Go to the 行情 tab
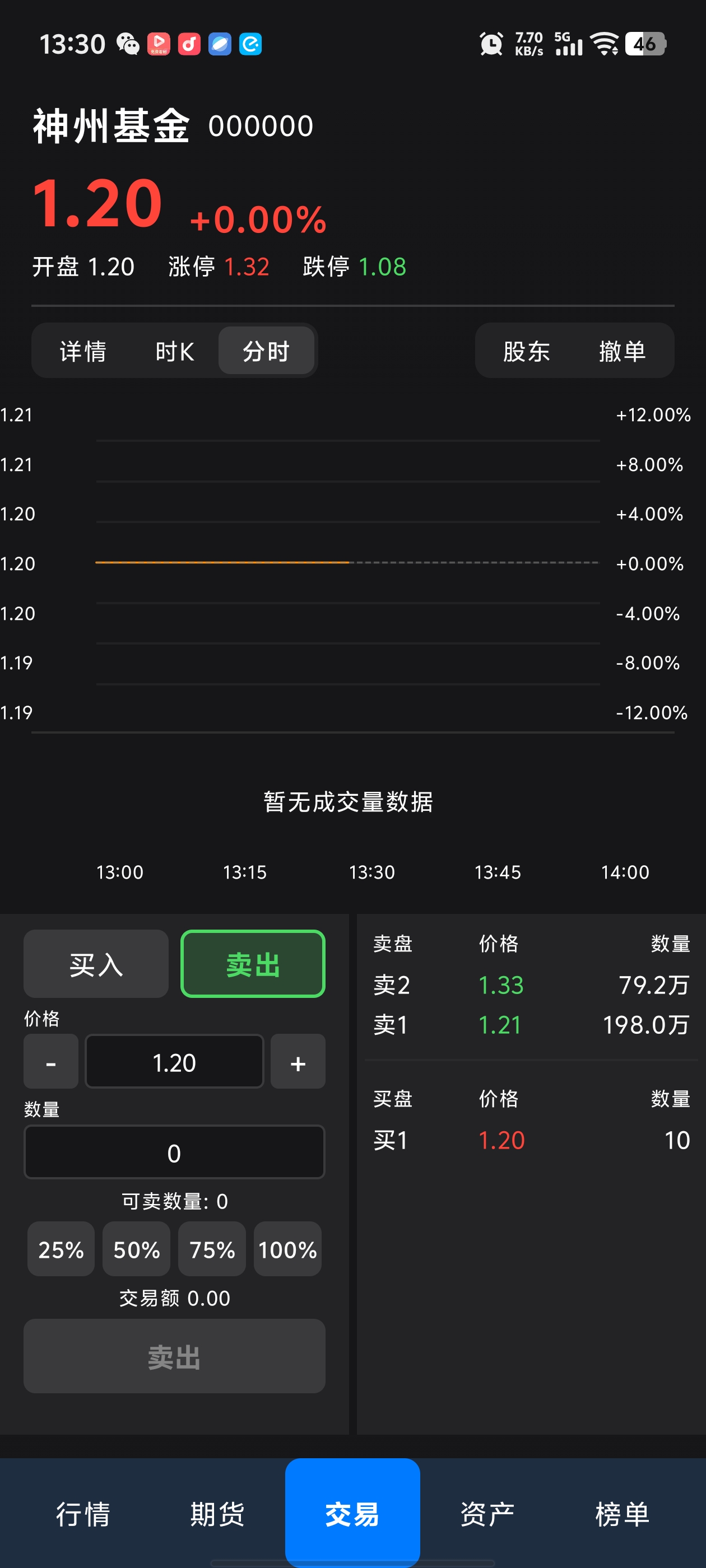 (x=83, y=1514)
